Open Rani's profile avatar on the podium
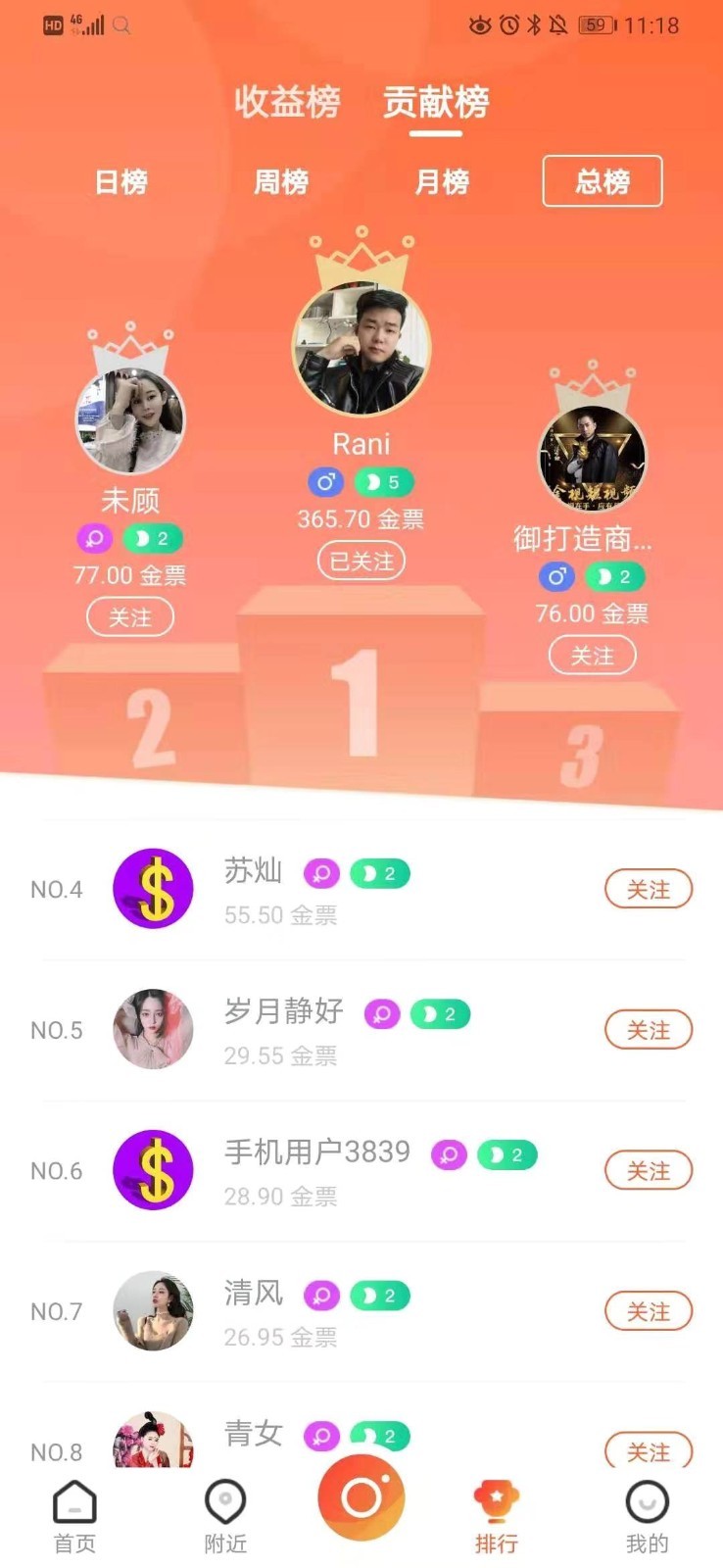 click(x=361, y=343)
